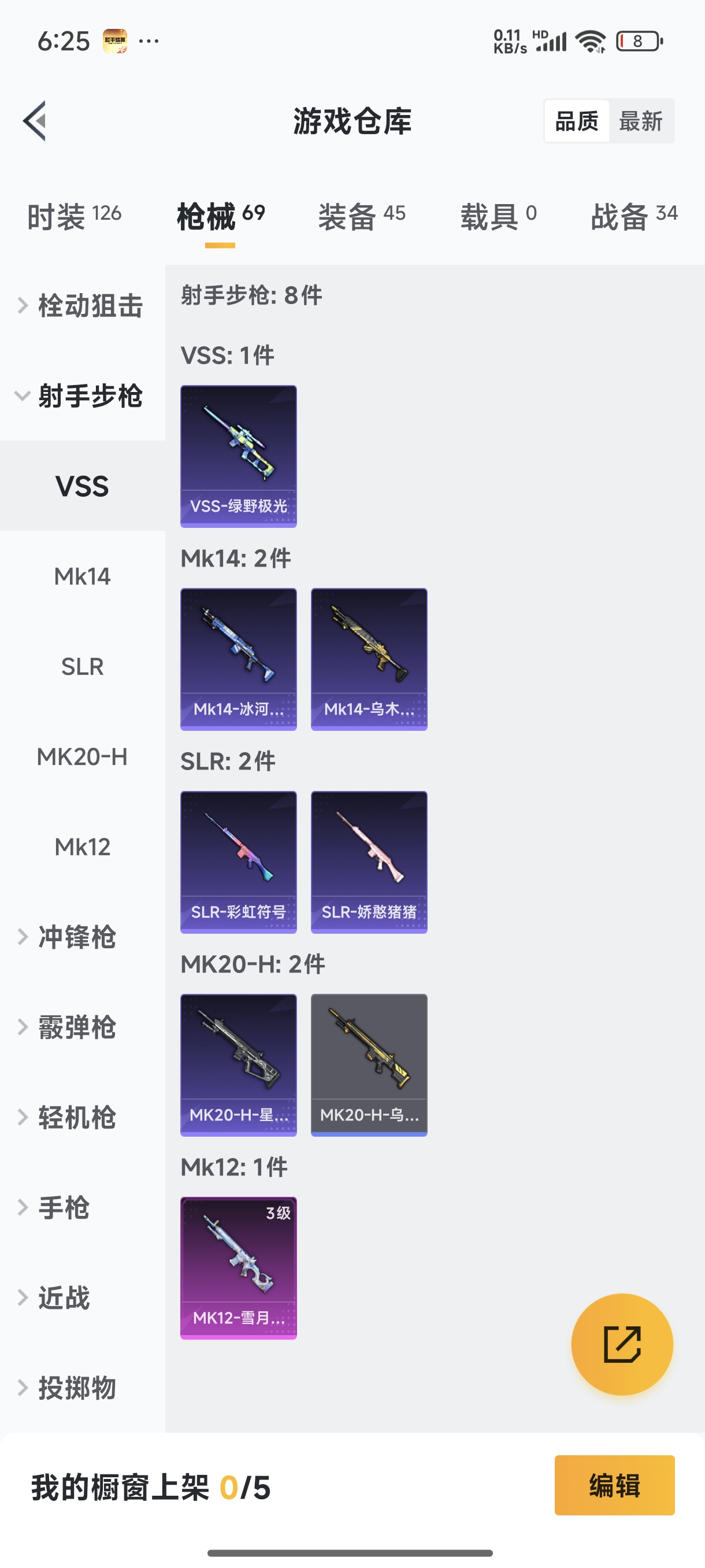Expand the 轻机枪 category
Image resolution: width=705 pixels, height=1568 pixels.
click(76, 1118)
